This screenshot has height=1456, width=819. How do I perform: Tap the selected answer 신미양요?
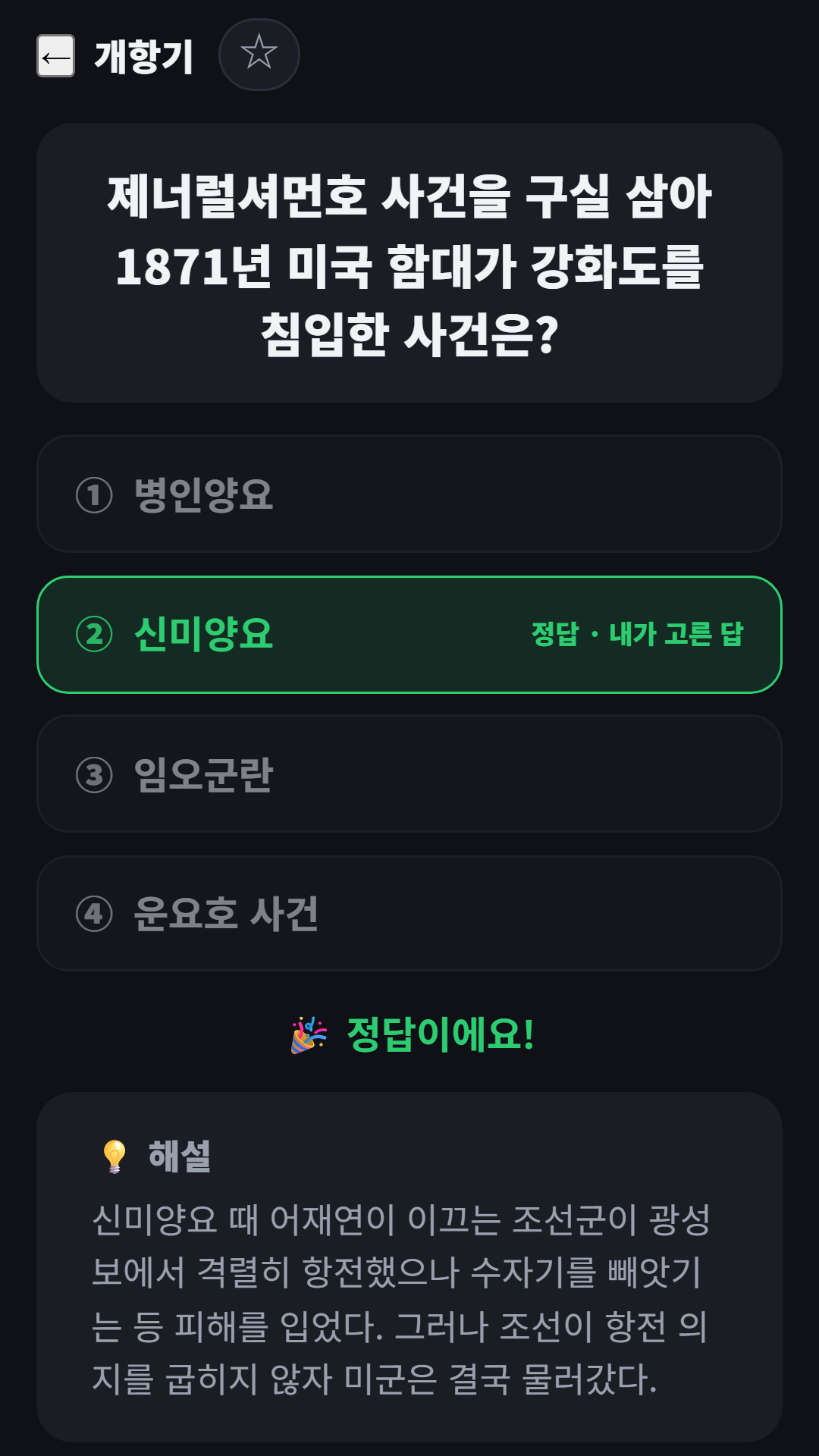click(x=409, y=635)
